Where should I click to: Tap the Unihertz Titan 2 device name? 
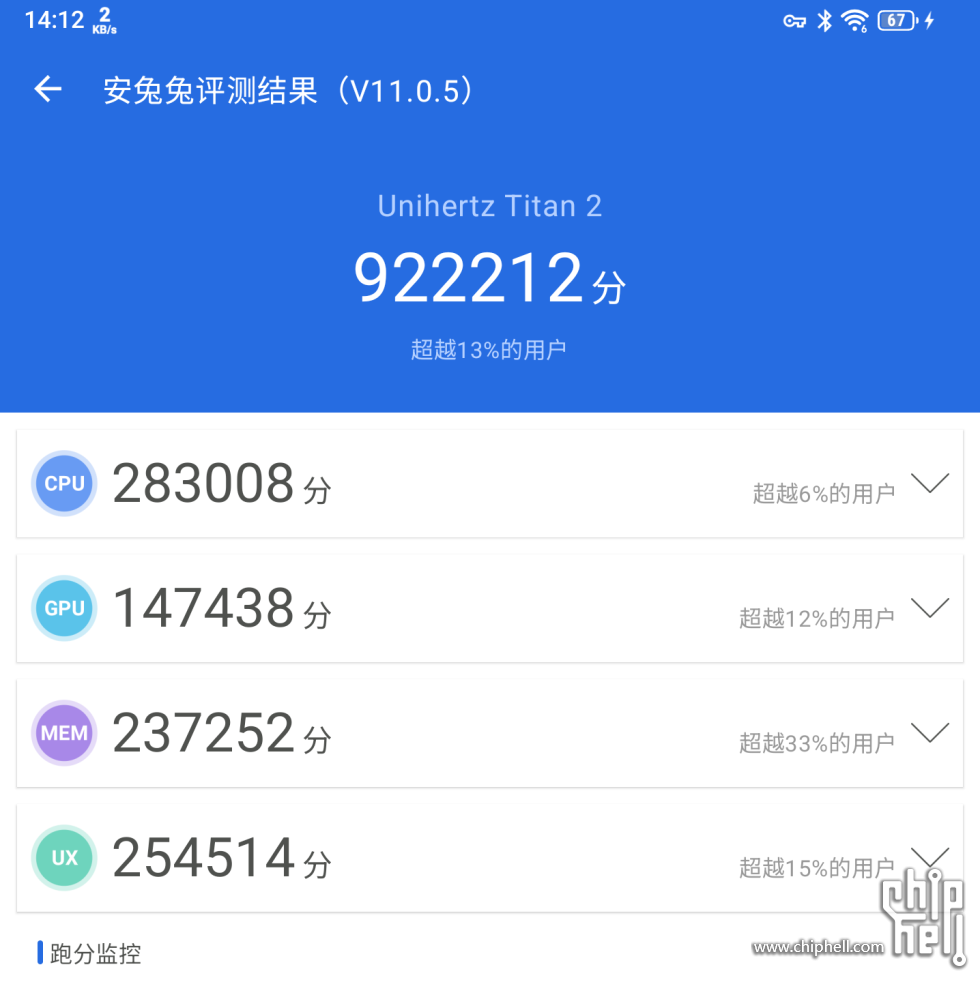click(x=489, y=206)
